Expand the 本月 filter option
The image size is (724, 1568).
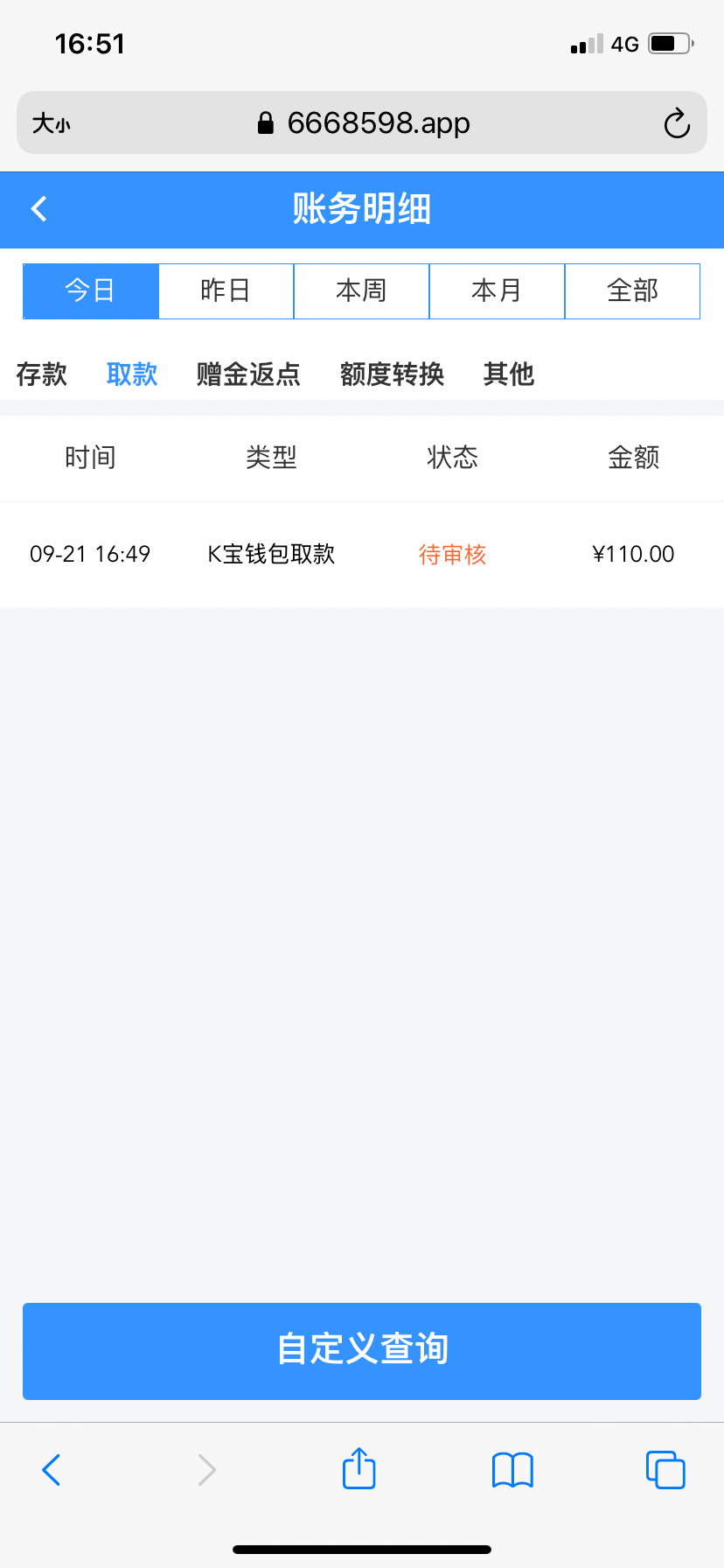click(497, 290)
